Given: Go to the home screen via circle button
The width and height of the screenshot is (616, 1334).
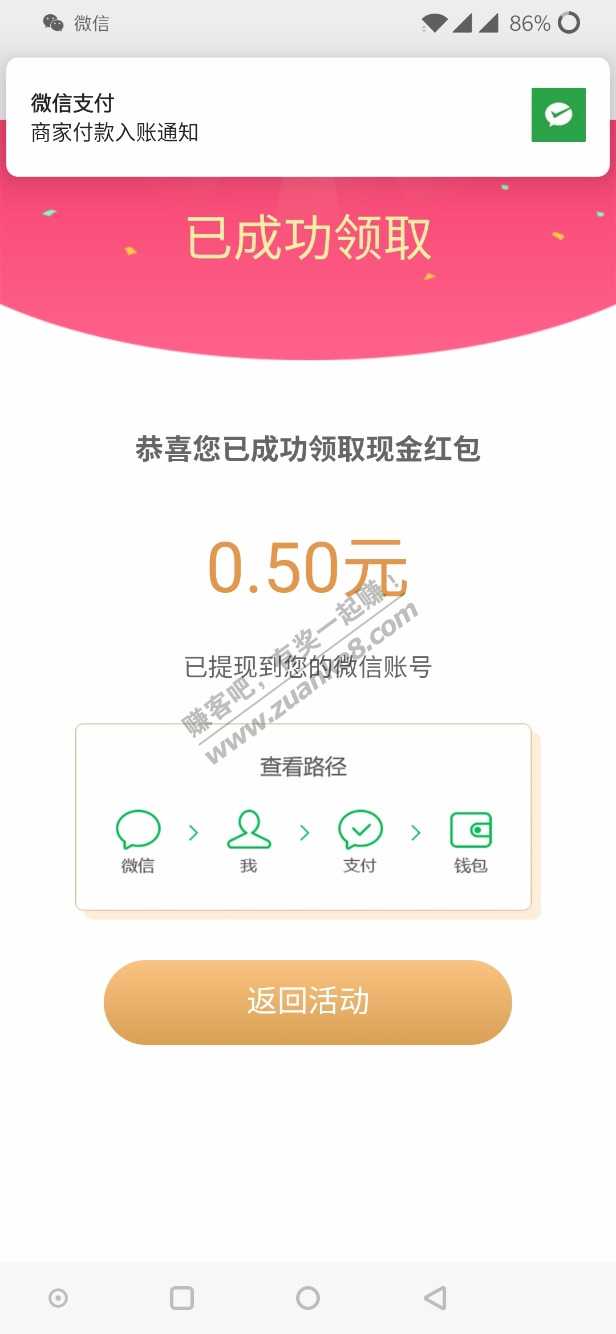Looking at the screenshot, I should (x=308, y=1298).
